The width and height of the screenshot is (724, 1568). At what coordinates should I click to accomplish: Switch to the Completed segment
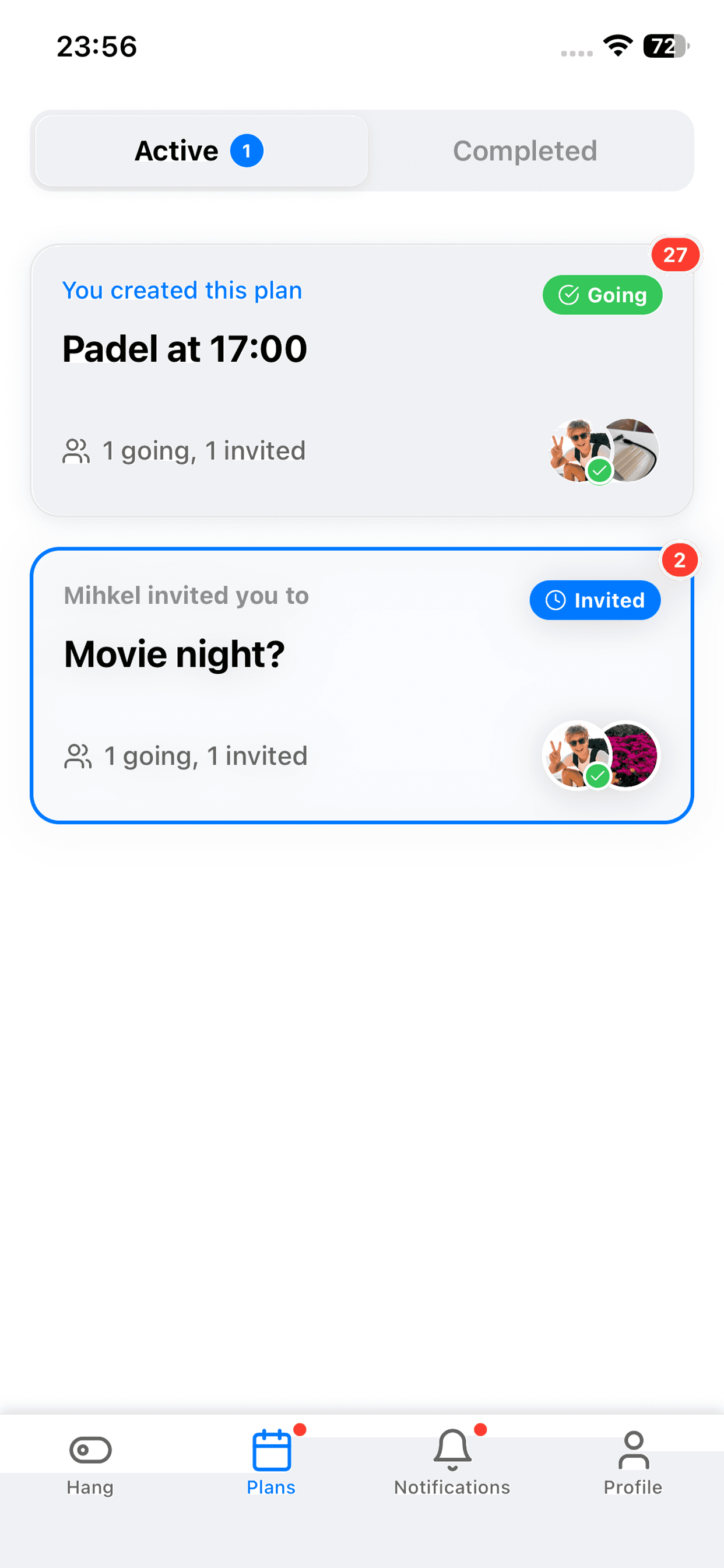click(525, 151)
